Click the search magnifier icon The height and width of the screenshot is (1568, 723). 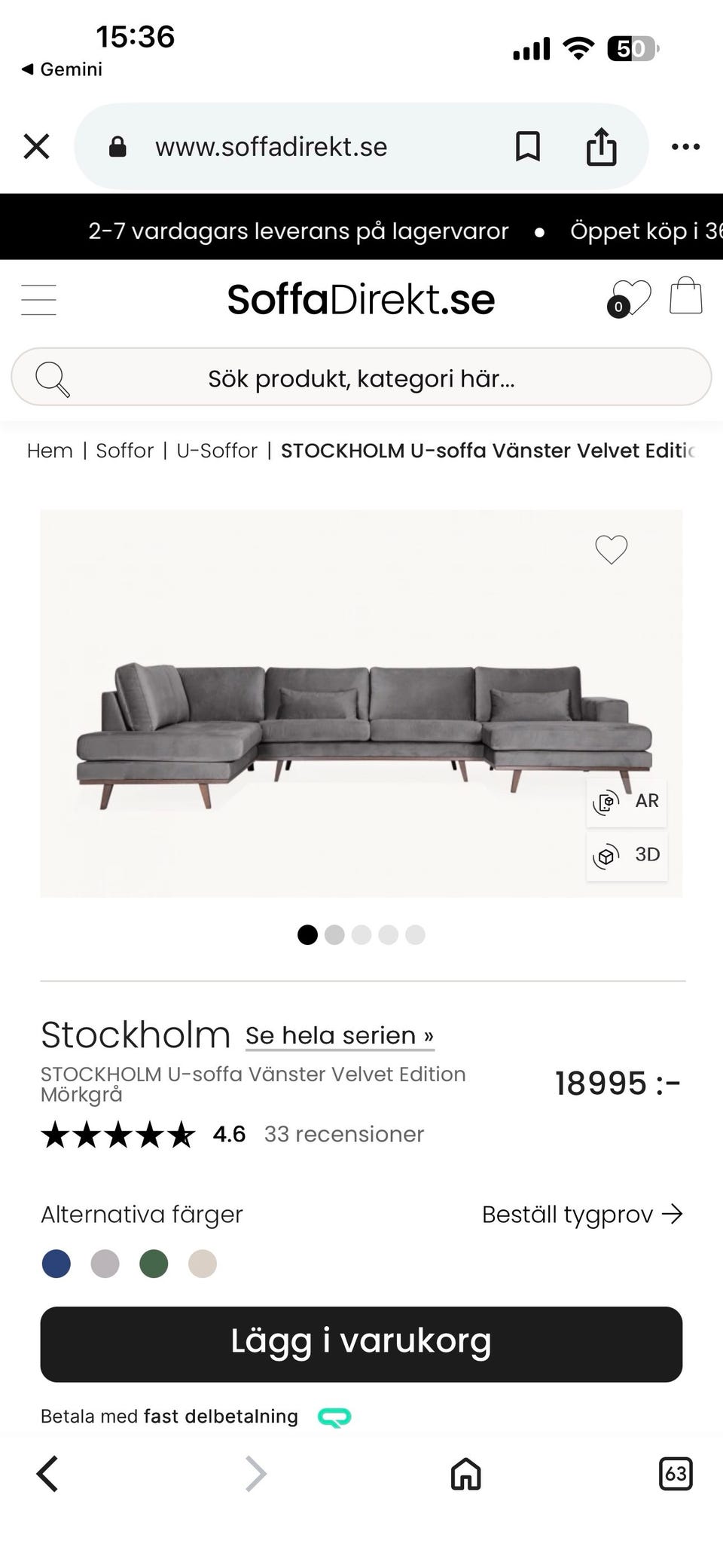[x=52, y=377]
